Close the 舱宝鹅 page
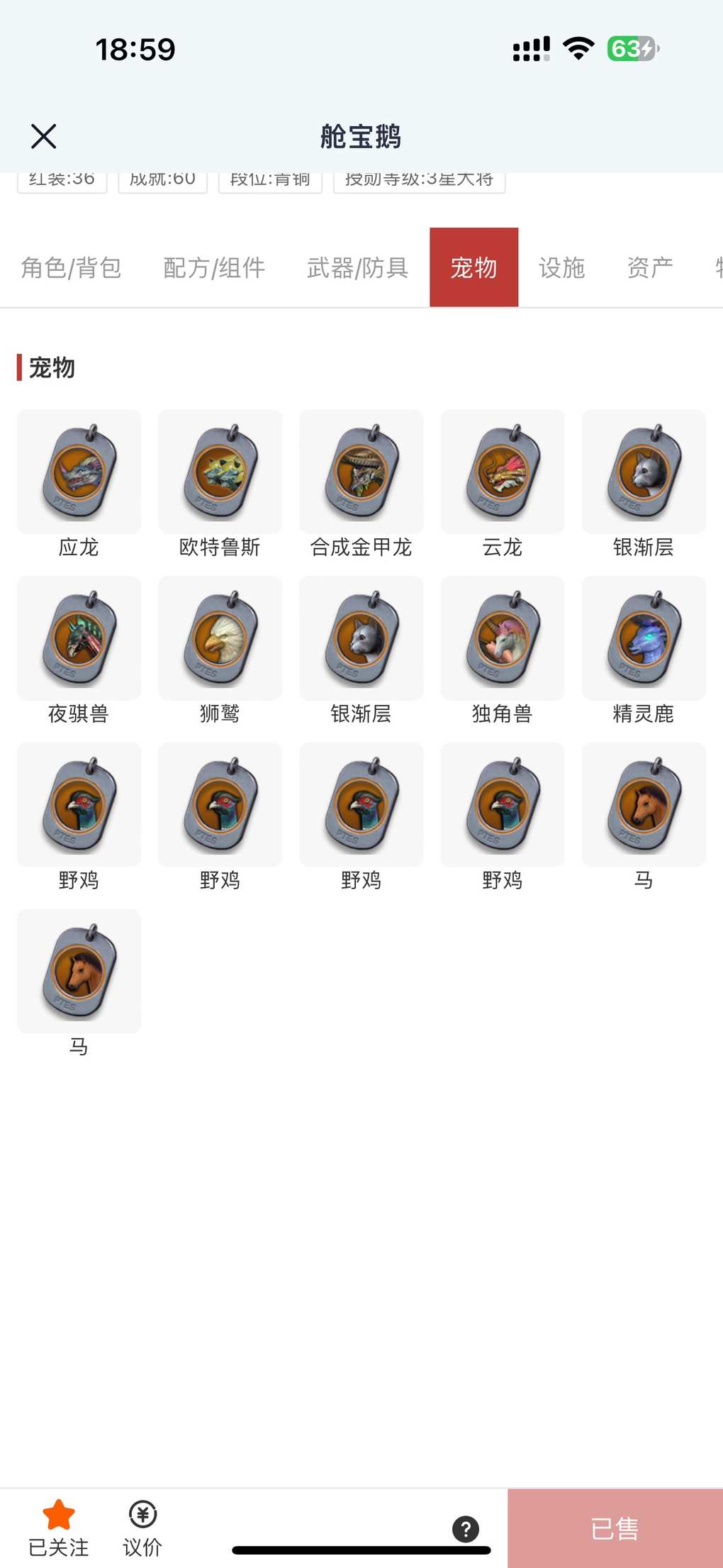This screenshot has height=1568, width=723. (x=43, y=136)
